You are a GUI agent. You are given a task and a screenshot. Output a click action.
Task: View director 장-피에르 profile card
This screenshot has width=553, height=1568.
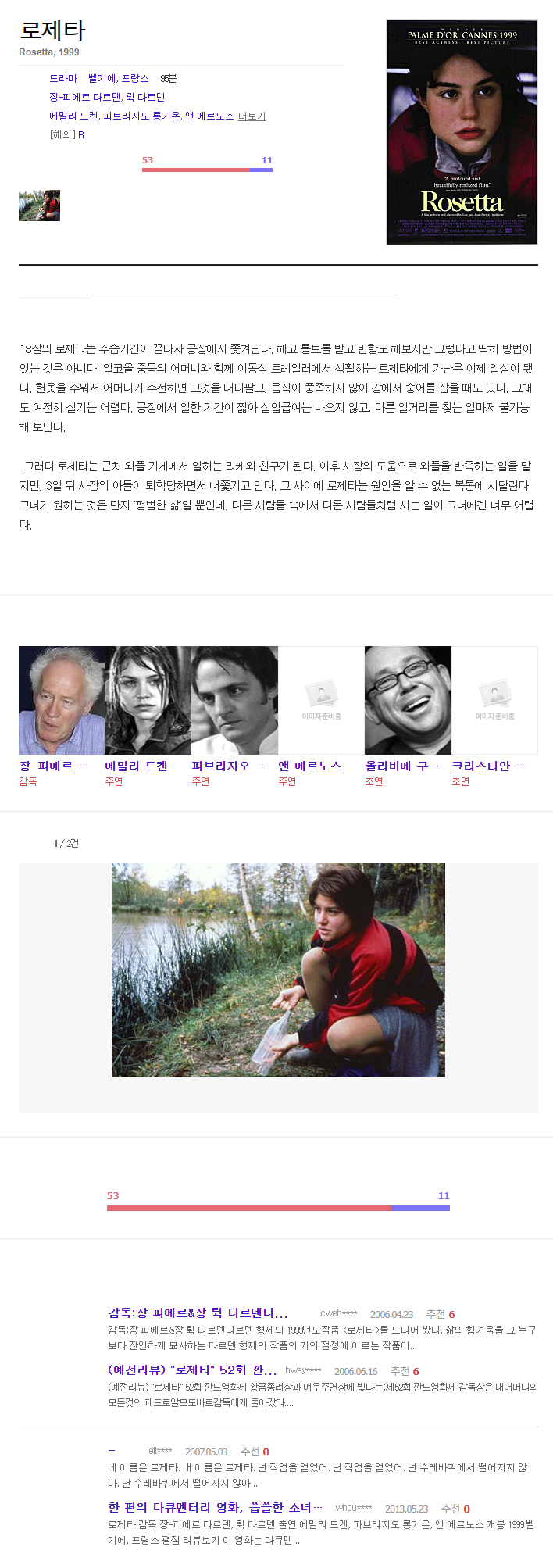[x=62, y=700]
